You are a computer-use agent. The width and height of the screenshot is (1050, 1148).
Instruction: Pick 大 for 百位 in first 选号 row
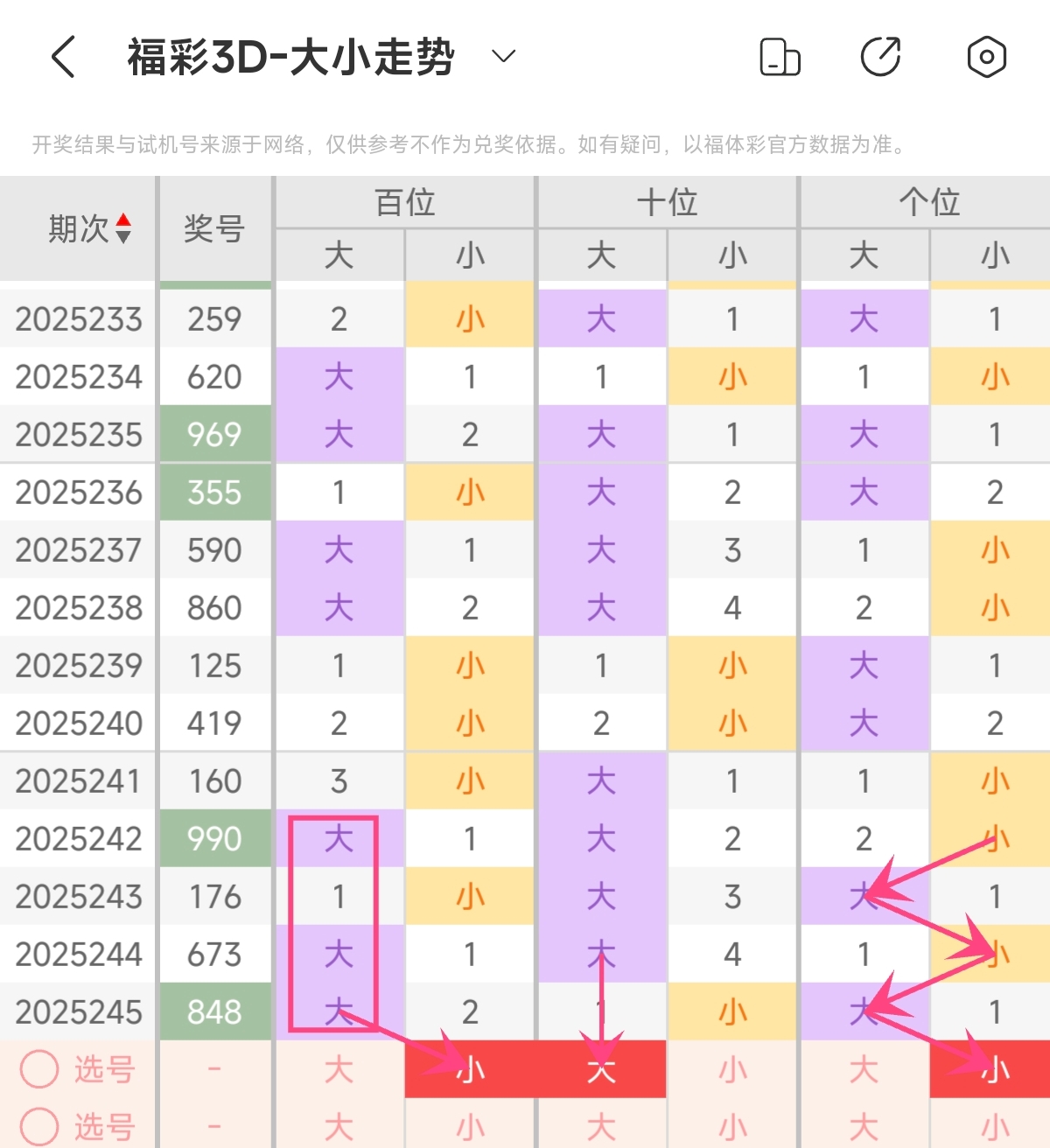pos(339,1069)
